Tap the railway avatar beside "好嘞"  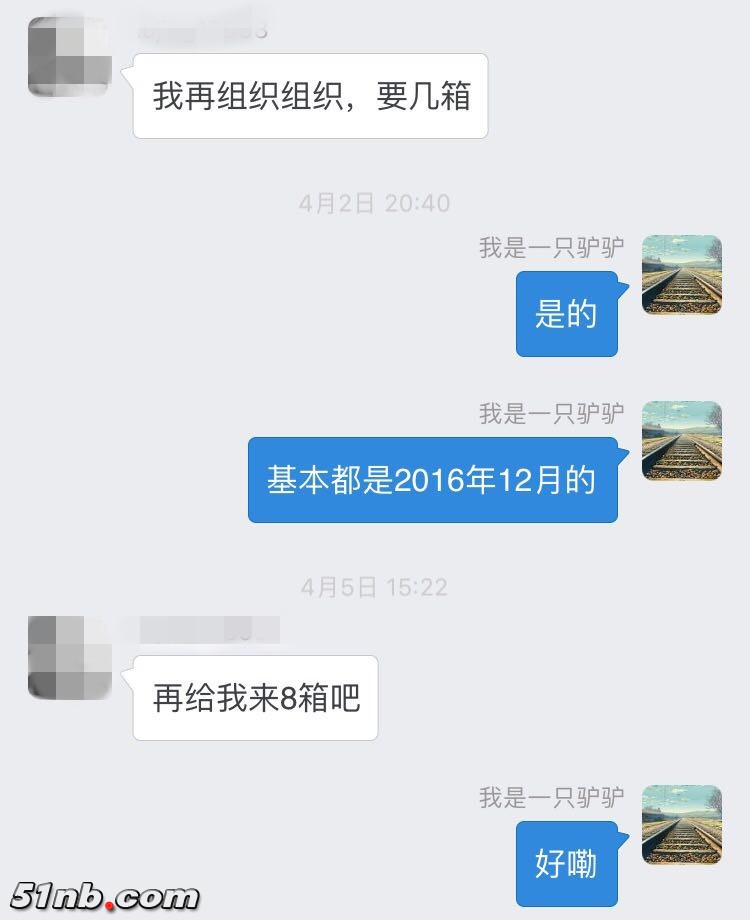[681, 825]
